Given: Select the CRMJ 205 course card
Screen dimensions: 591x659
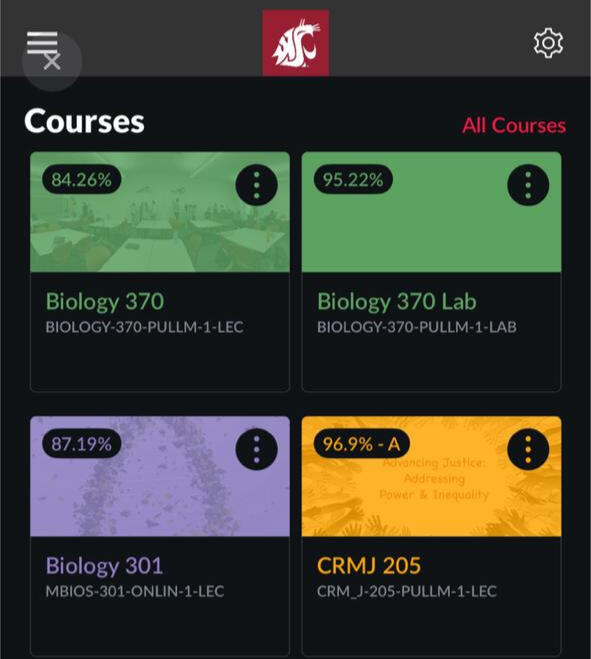Looking at the screenshot, I should pyautogui.click(x=431, y=536).
